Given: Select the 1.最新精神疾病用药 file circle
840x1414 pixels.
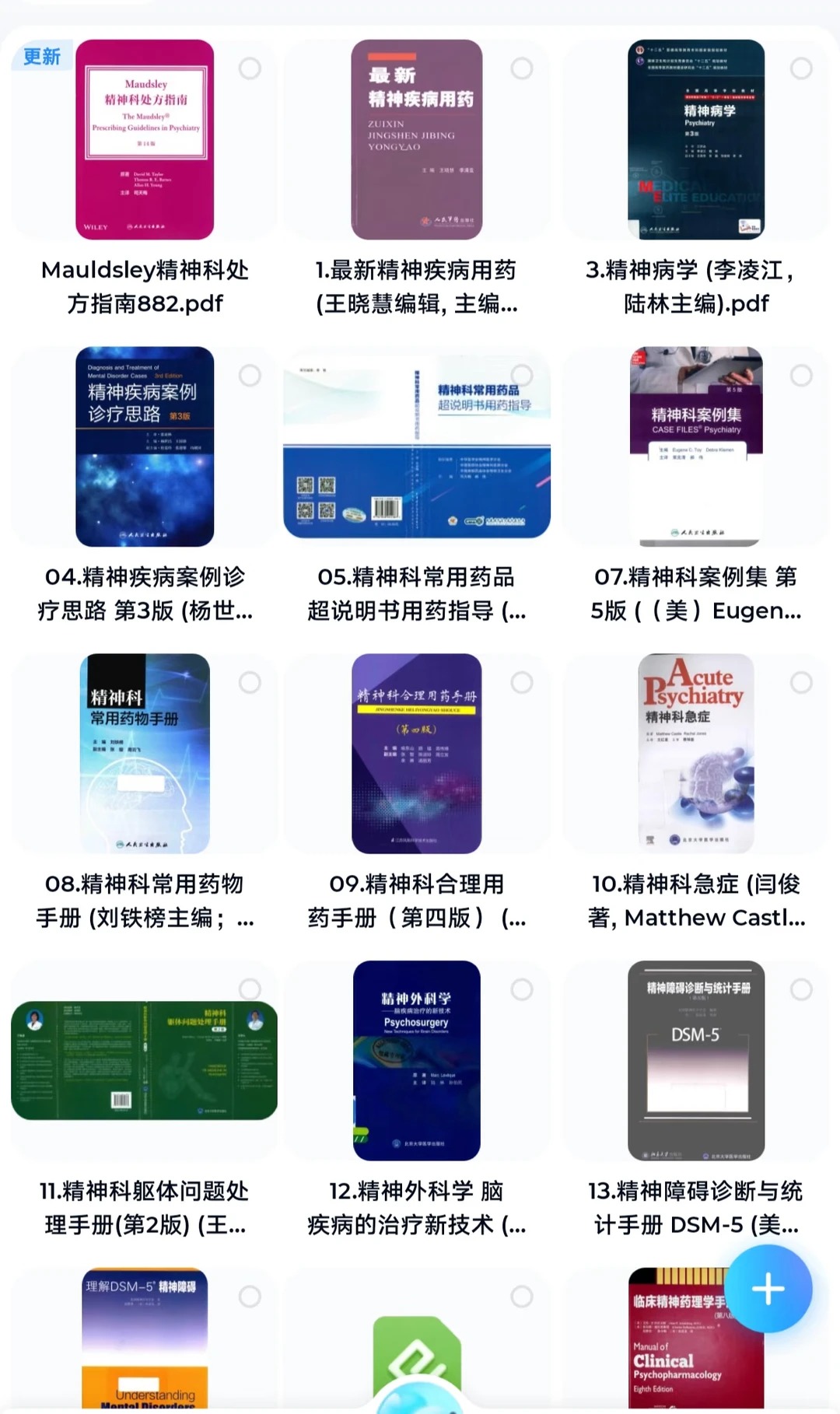Looking at the screenshot, I should (521, 68).
